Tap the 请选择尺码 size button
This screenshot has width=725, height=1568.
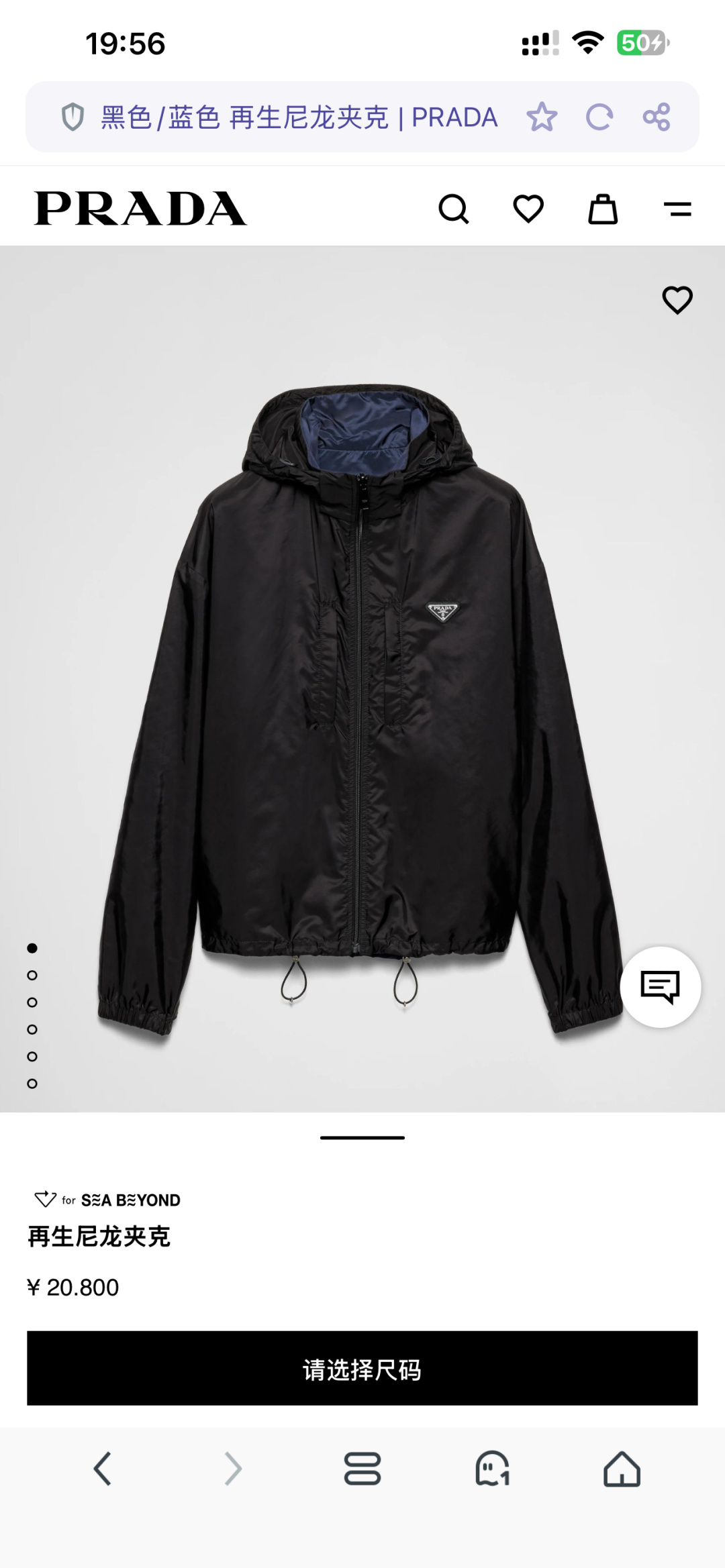tap(362, 1368)
